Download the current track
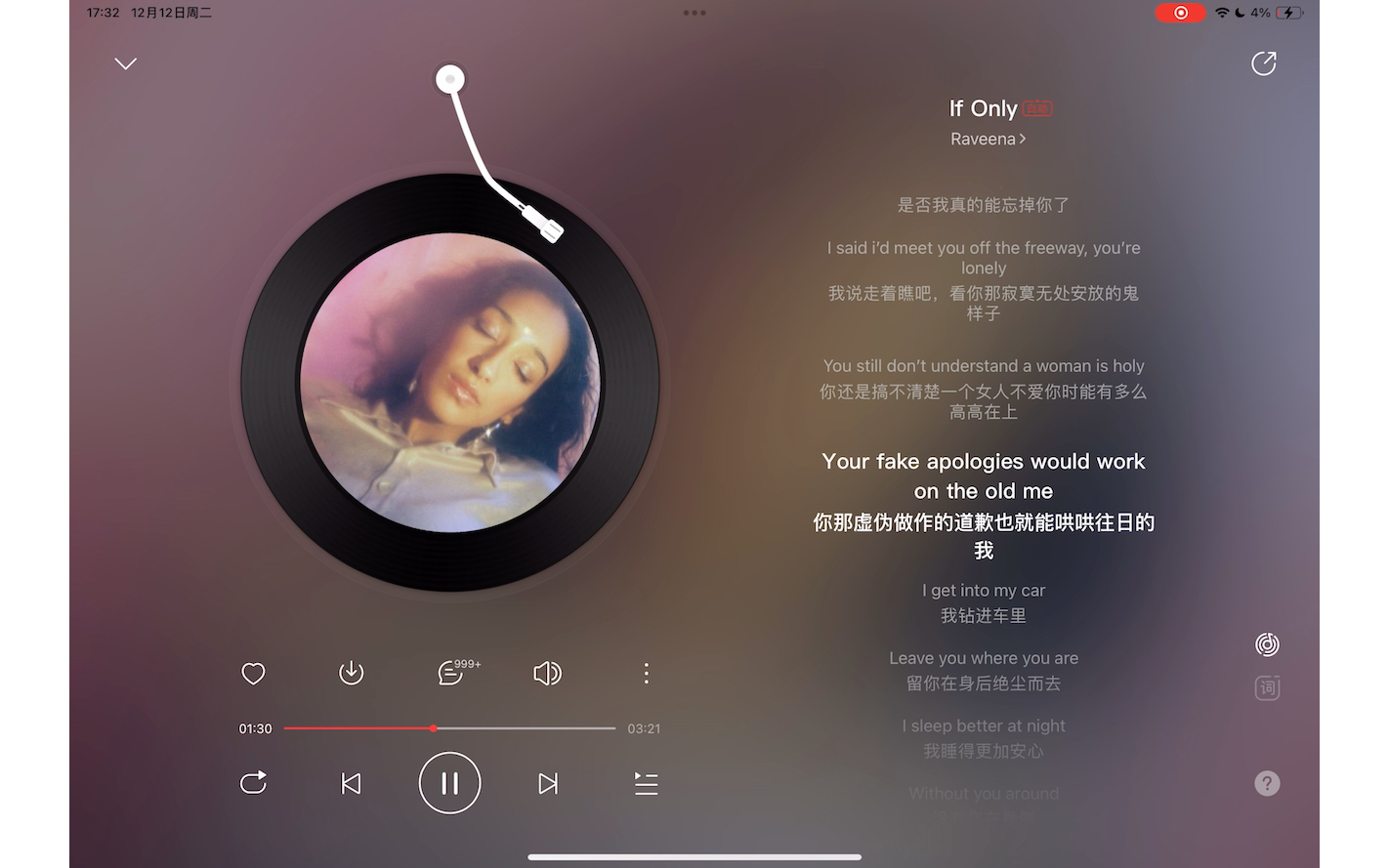The image size is (1389, 868). pos(351,674)
